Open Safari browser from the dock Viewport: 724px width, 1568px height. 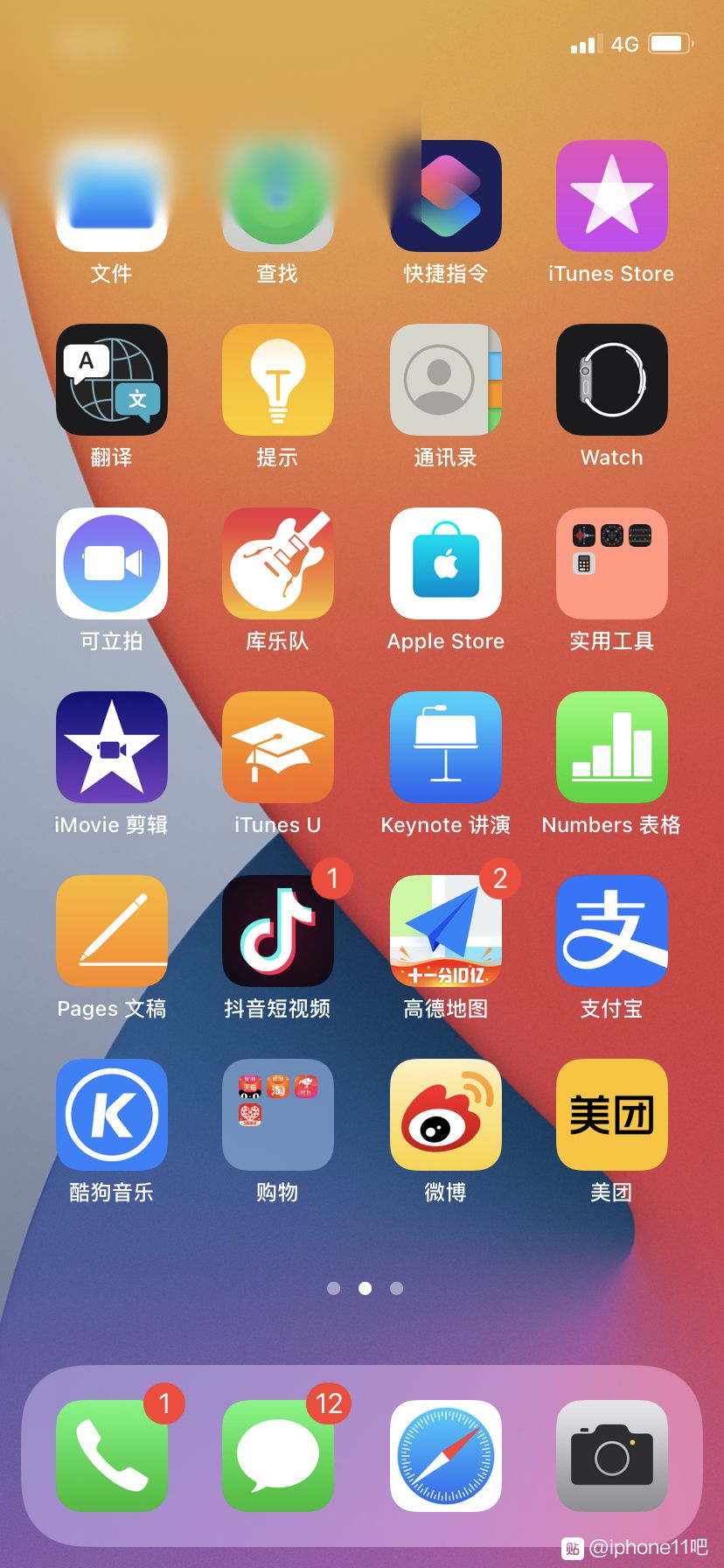(446, 1456)
